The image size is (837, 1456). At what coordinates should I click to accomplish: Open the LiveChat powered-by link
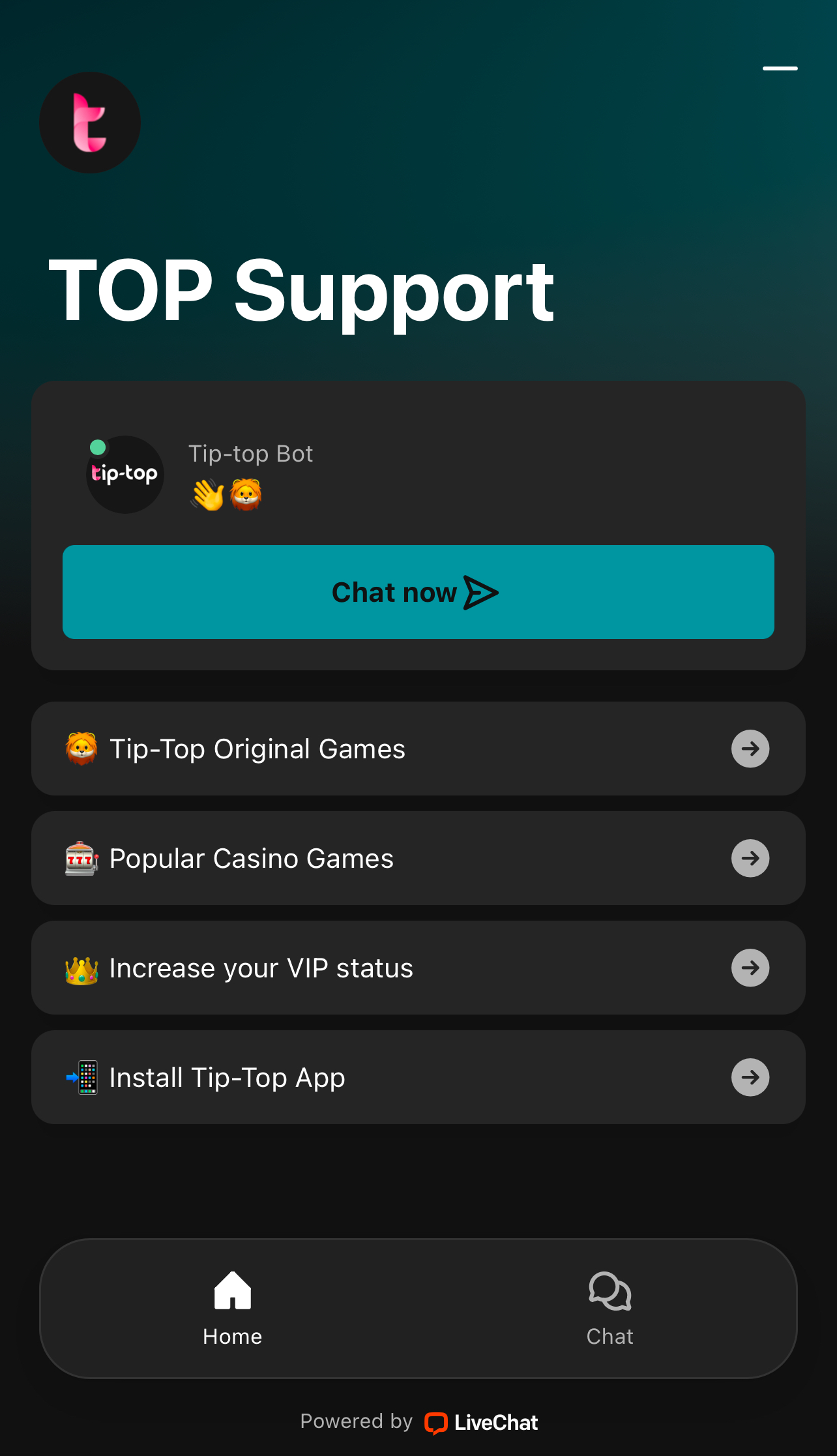click(x=482, y=1422)
